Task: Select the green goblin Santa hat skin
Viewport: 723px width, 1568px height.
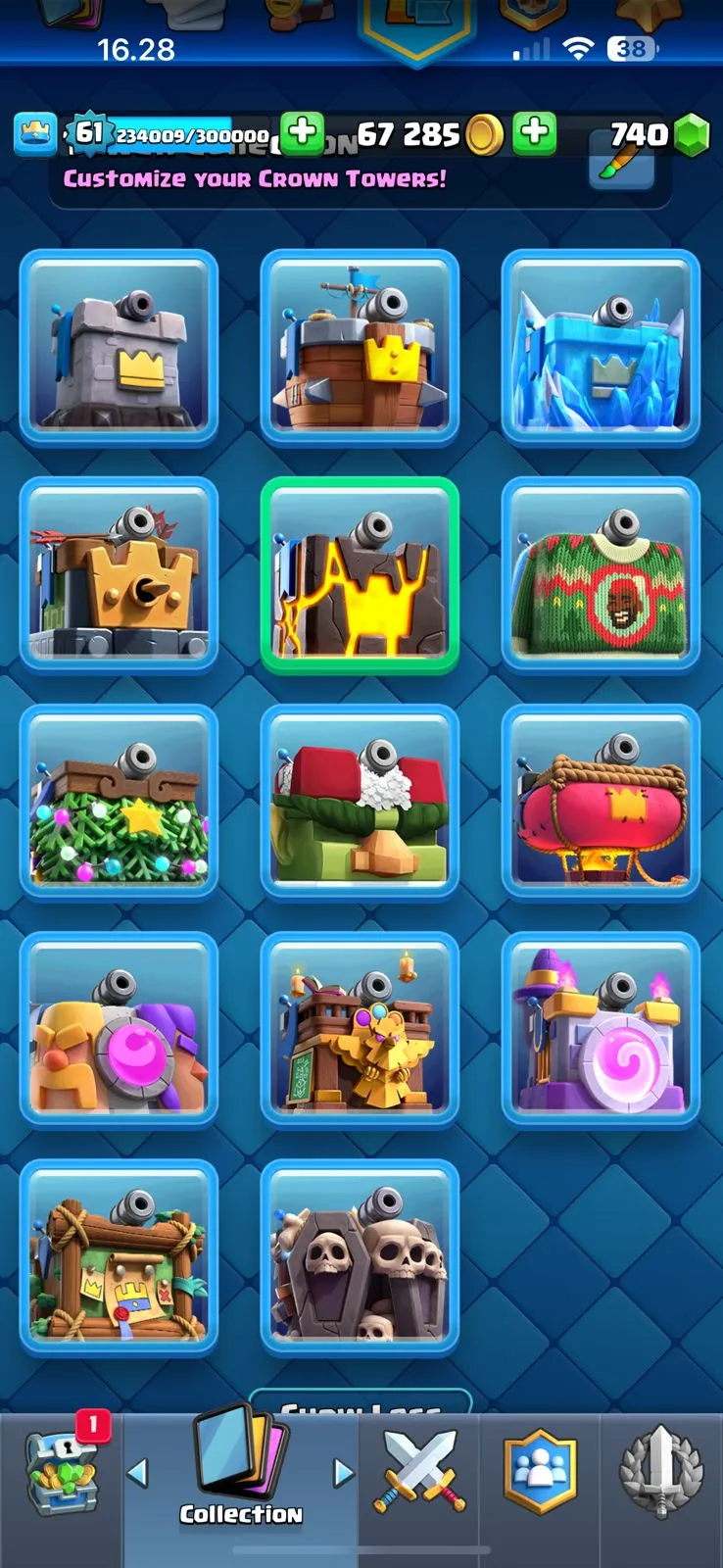Action: [x=360, y=802]
